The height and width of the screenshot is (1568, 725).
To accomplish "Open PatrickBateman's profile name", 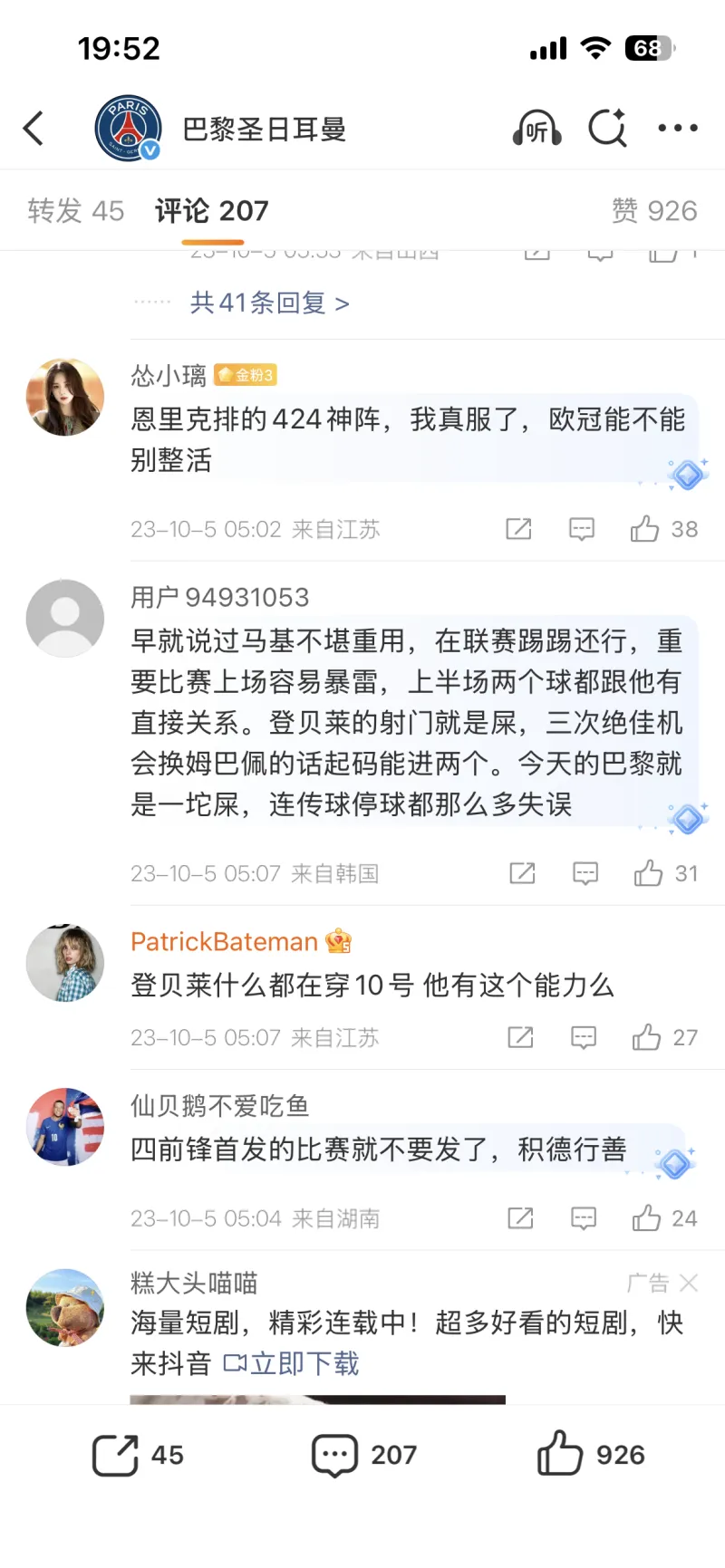I will pos(224,942).
